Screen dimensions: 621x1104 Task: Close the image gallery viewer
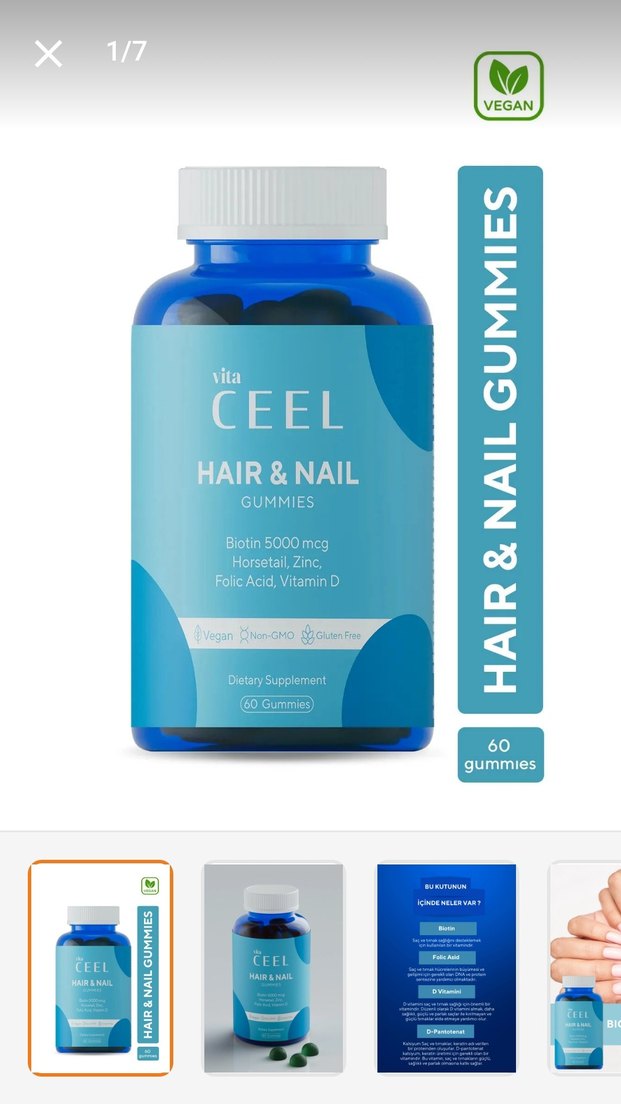48,54
